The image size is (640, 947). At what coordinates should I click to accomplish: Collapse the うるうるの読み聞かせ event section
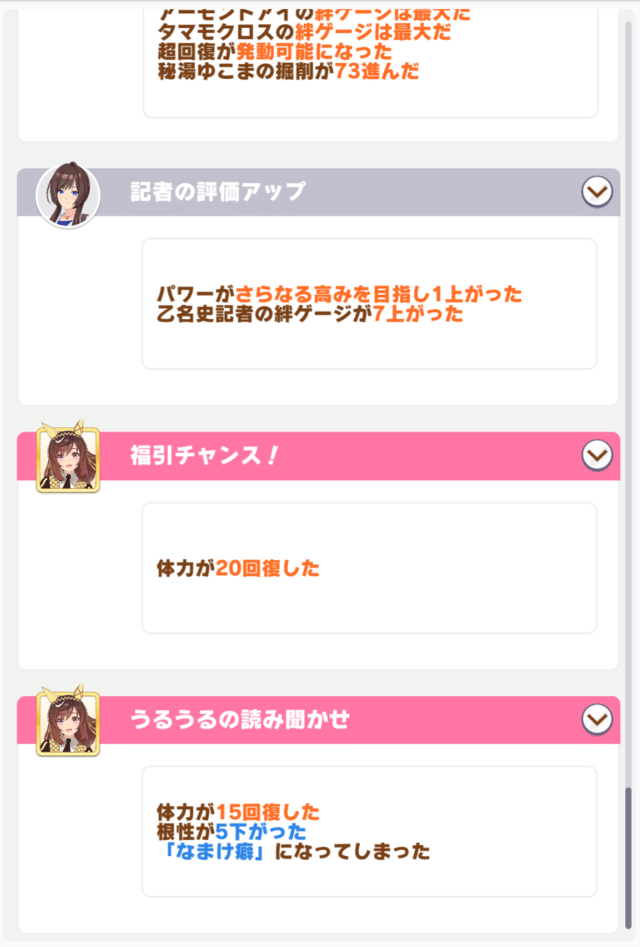pyautogui.click(x=596, y=719)
